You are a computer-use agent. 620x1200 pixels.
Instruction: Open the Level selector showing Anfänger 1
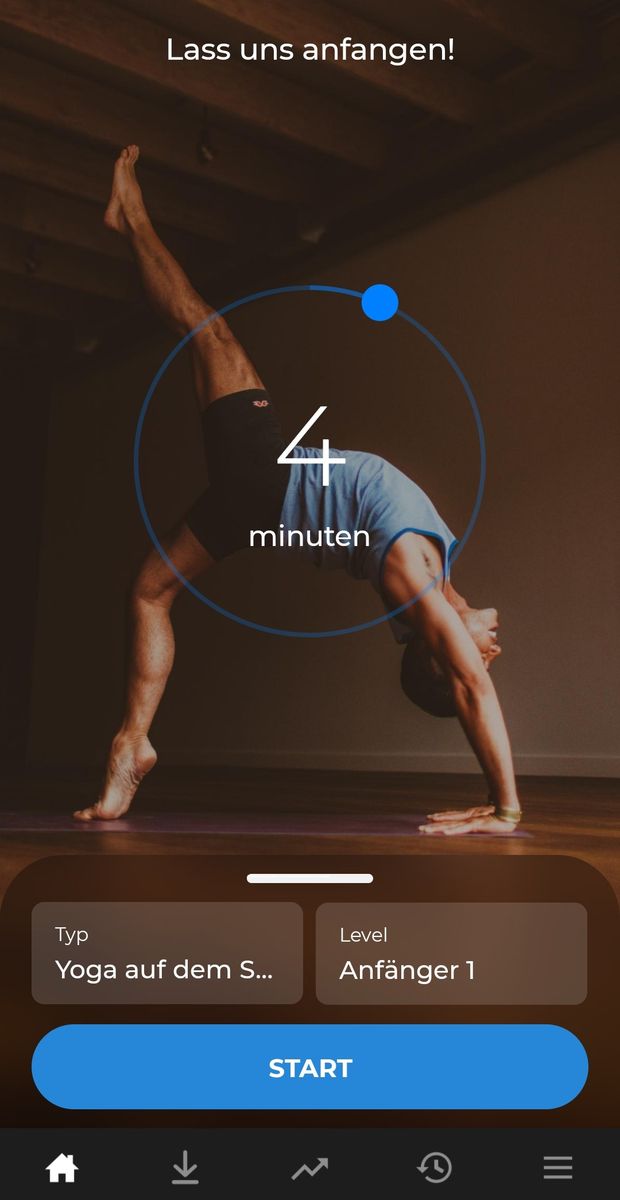point(451,953)
